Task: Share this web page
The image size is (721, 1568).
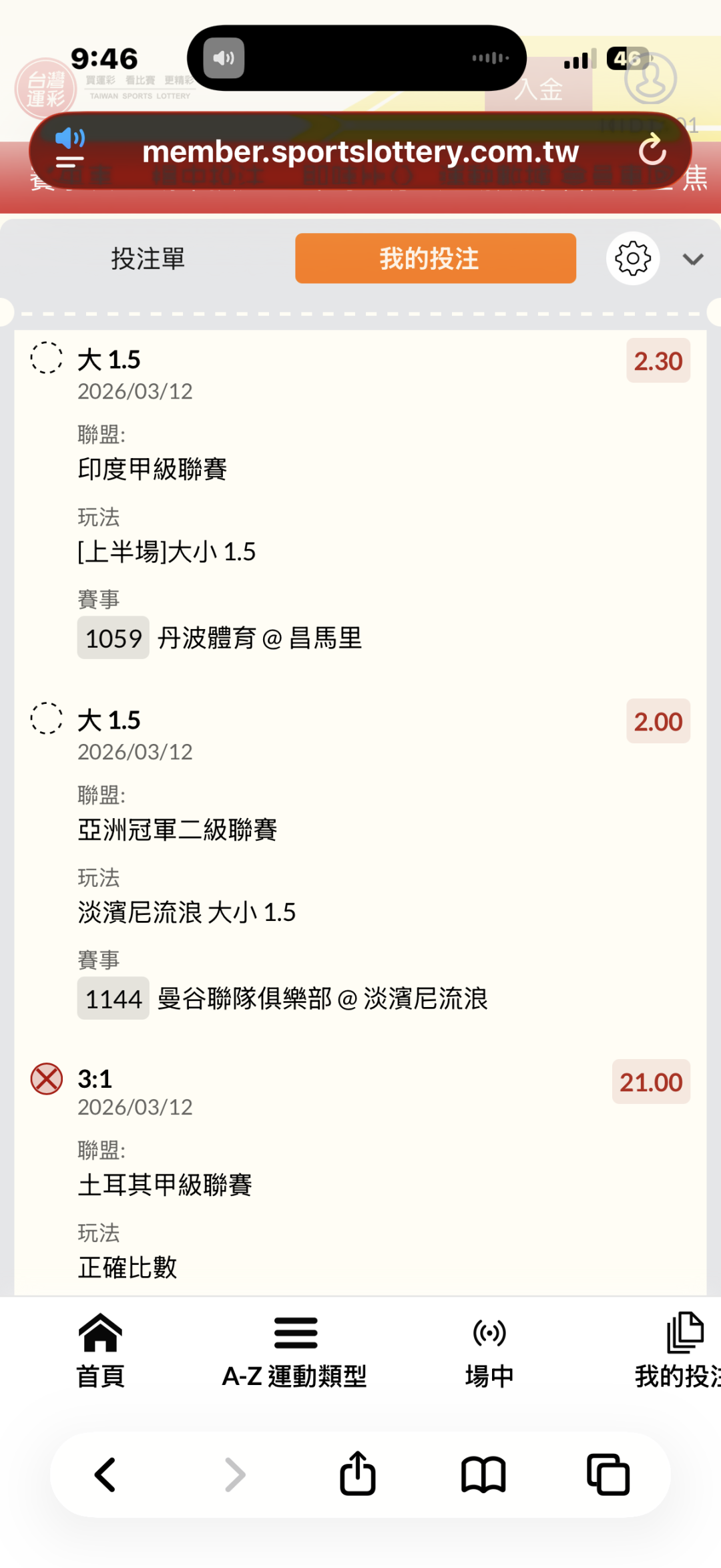Action: (358, 1475)
